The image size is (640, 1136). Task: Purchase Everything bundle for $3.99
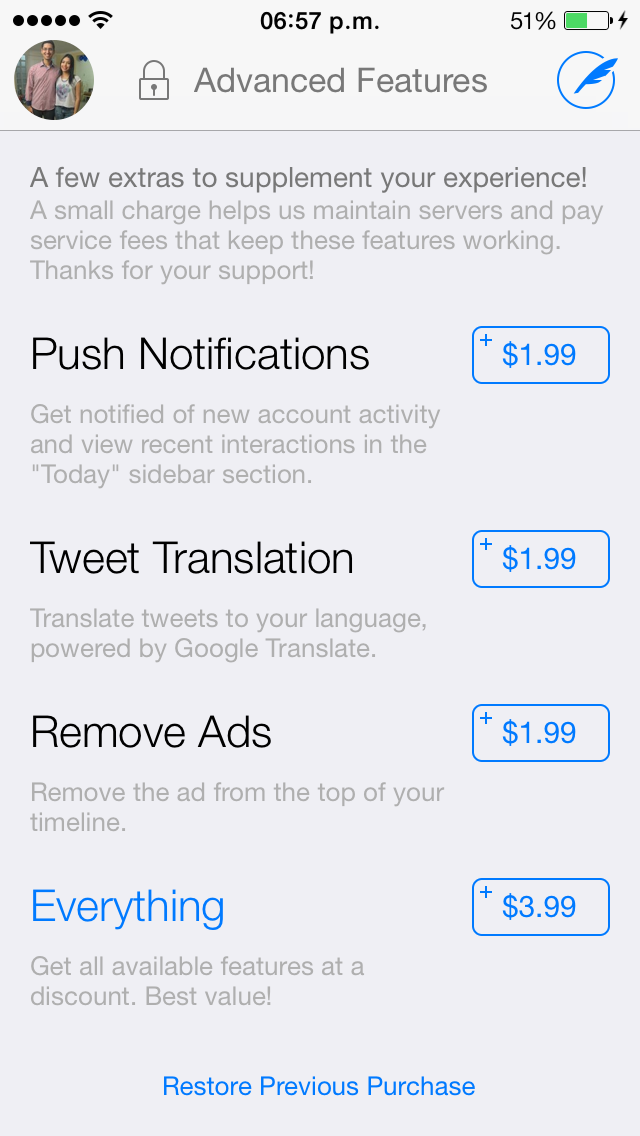point(540,907)
